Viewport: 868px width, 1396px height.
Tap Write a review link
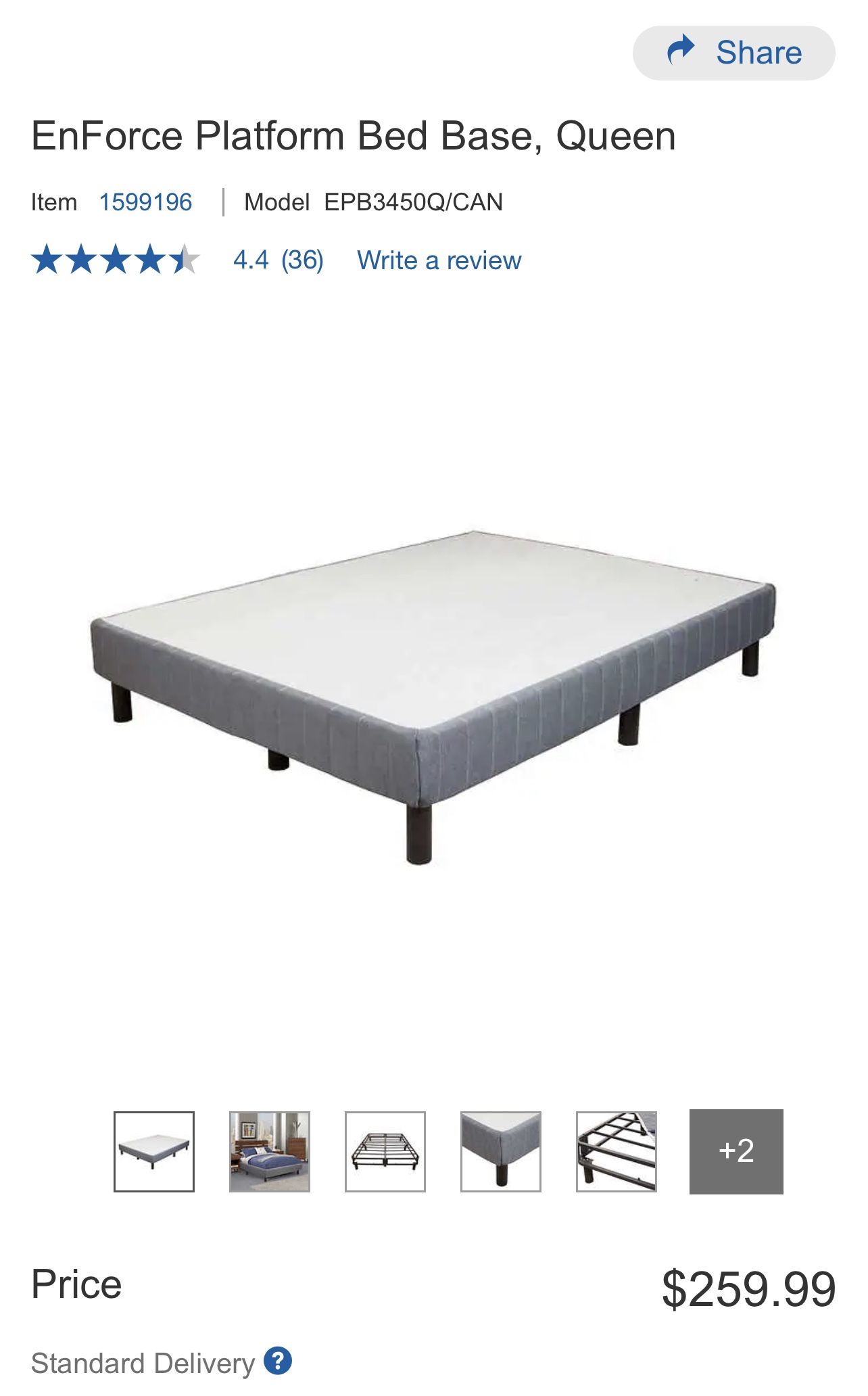point(439,260)
